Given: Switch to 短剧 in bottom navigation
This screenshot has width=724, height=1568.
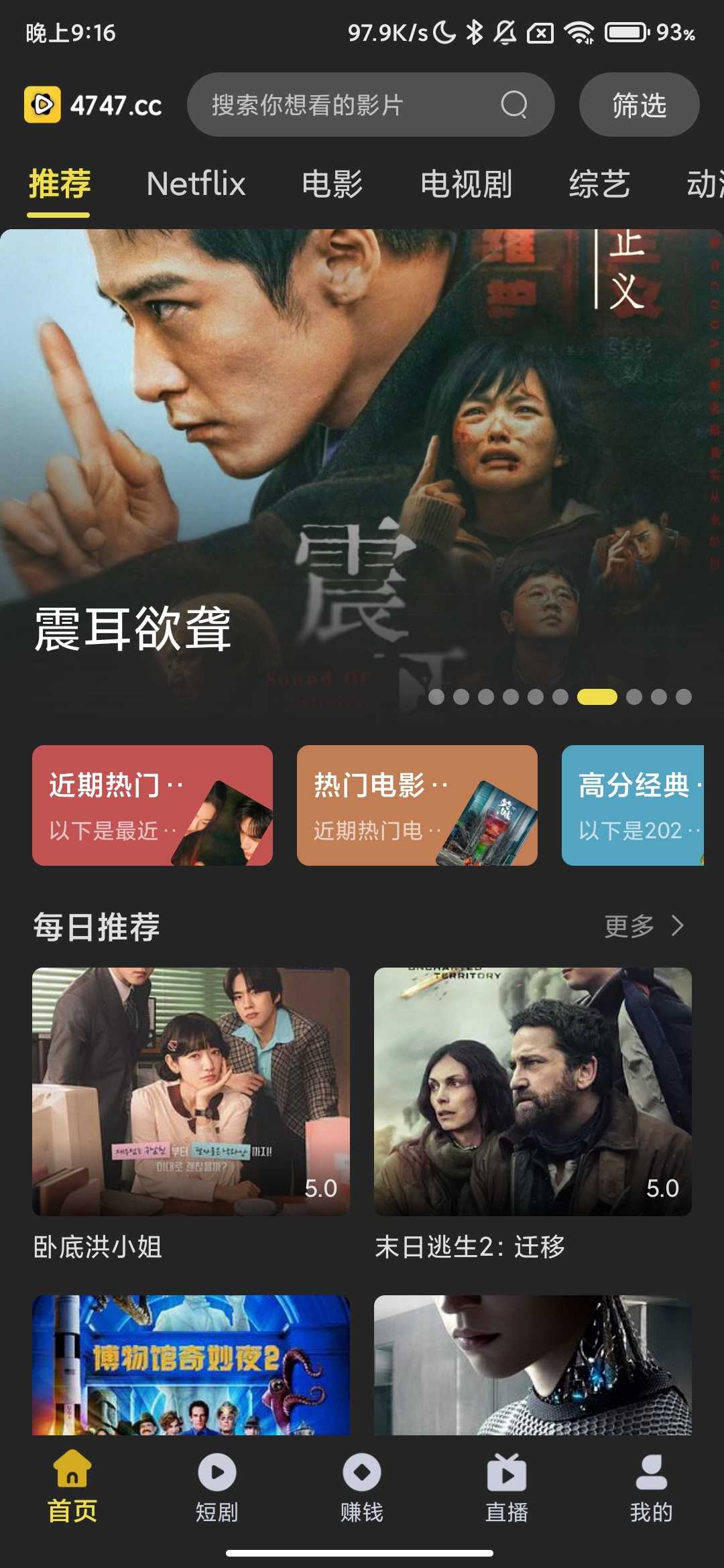Looking at the screenshot, I should [217, 1485].
